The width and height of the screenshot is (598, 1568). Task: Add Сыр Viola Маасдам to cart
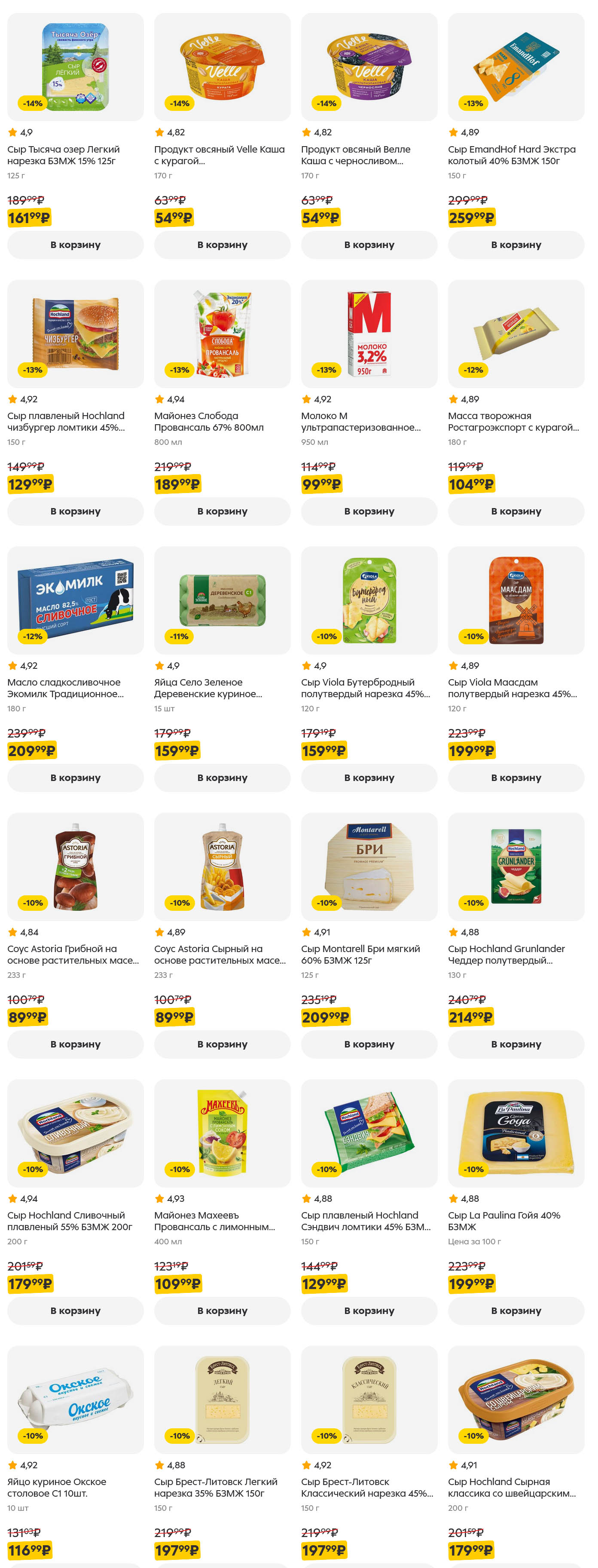click(516, 777)
